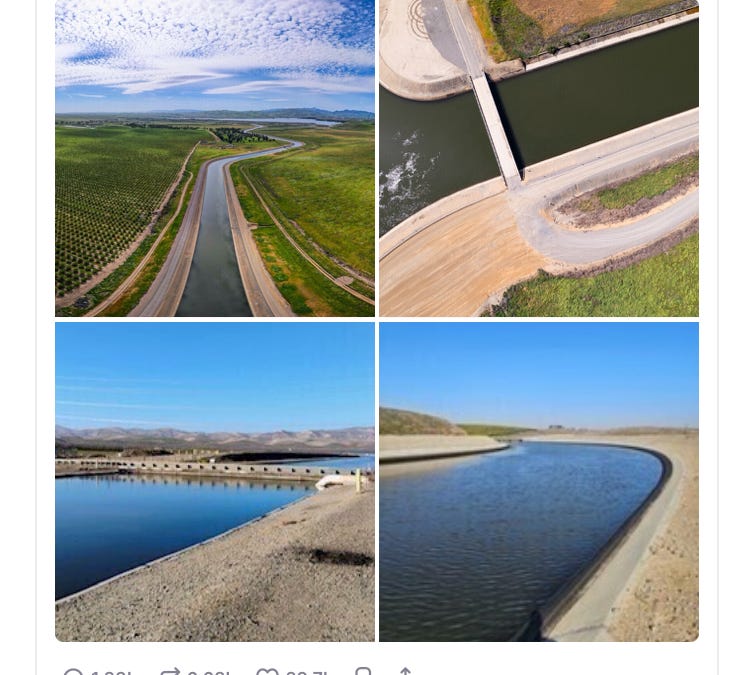The width and height of the screenshot is (738, 675).
Task: Open the photo of bridge over canal
Action: click(x=538, y=158)
